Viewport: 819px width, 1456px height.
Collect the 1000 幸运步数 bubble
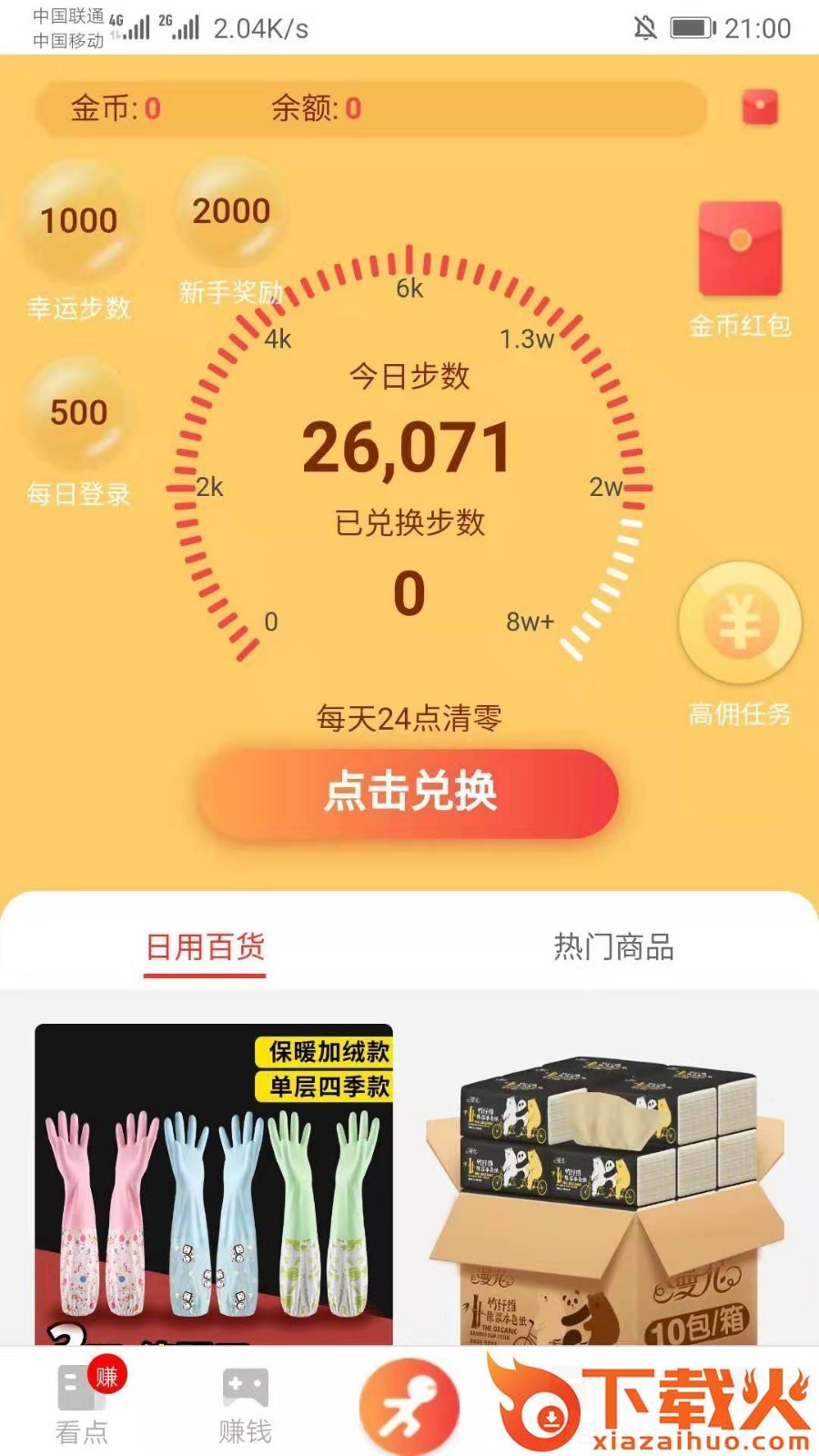click(x=76, y=221)
